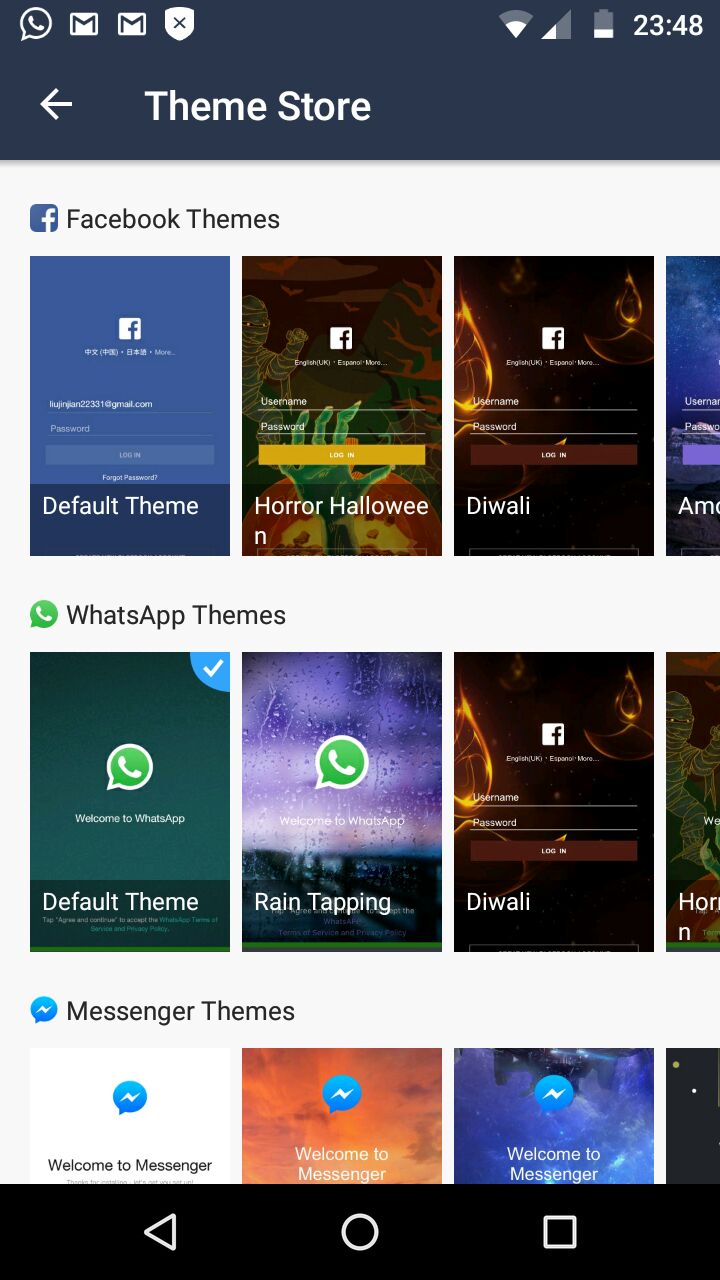Open the Facebook Horror Halloween theme
Screen dimensions: 720x1280
(x=342, y=406)
